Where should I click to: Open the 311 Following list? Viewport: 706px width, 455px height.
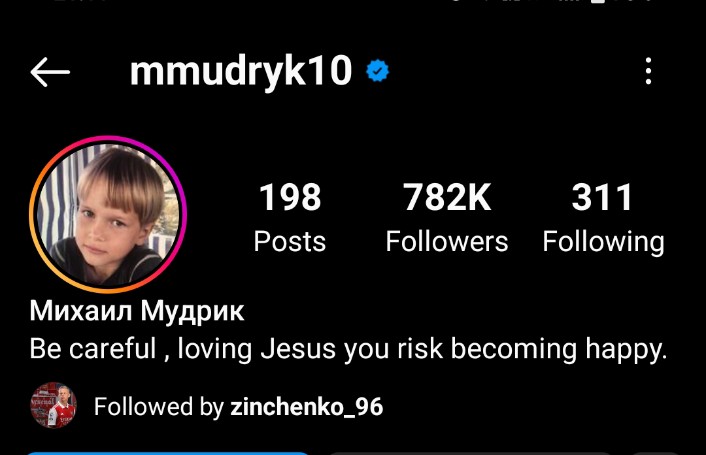click(603, 217)
